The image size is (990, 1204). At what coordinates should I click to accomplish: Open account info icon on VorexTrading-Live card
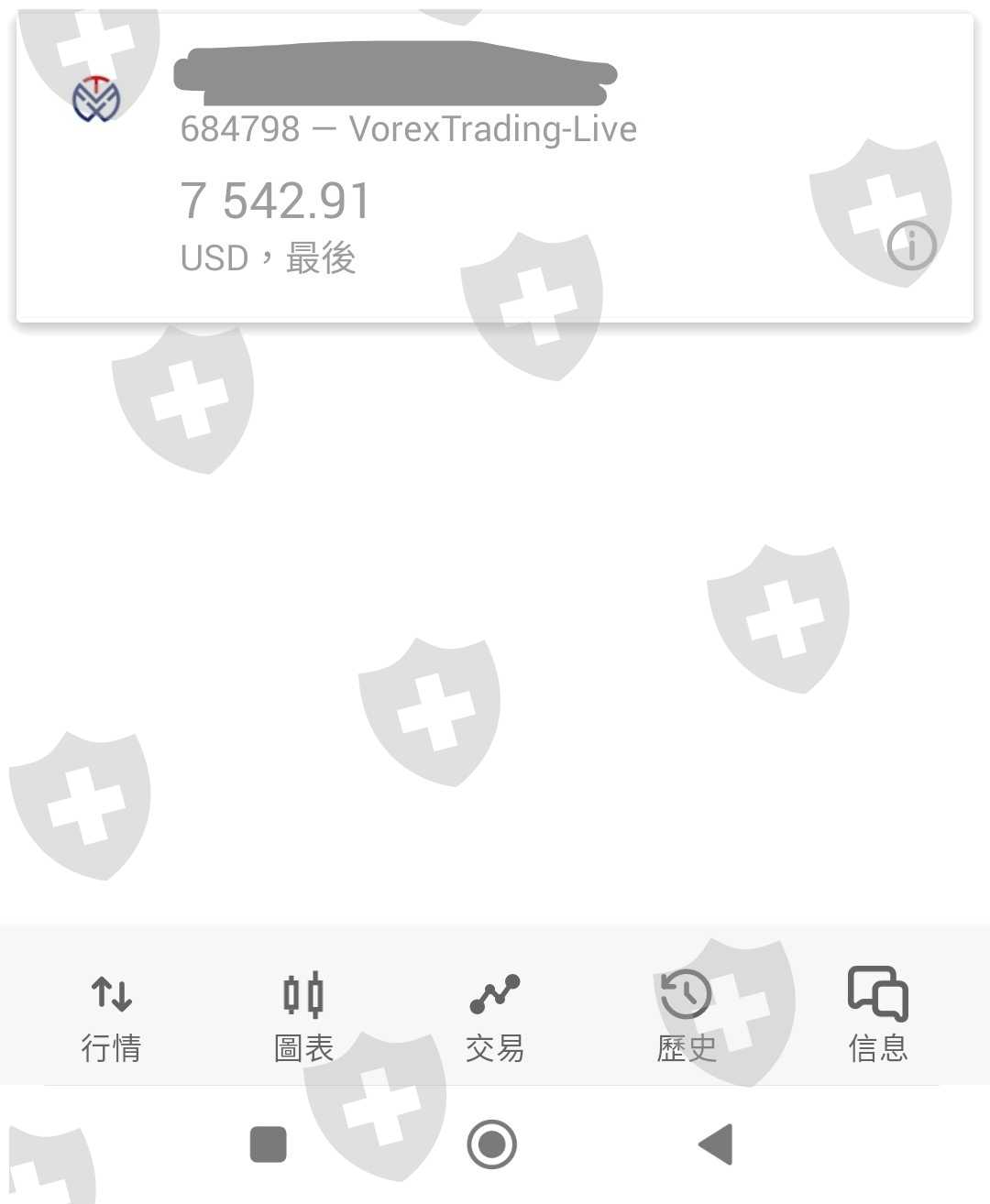(911, 245)
